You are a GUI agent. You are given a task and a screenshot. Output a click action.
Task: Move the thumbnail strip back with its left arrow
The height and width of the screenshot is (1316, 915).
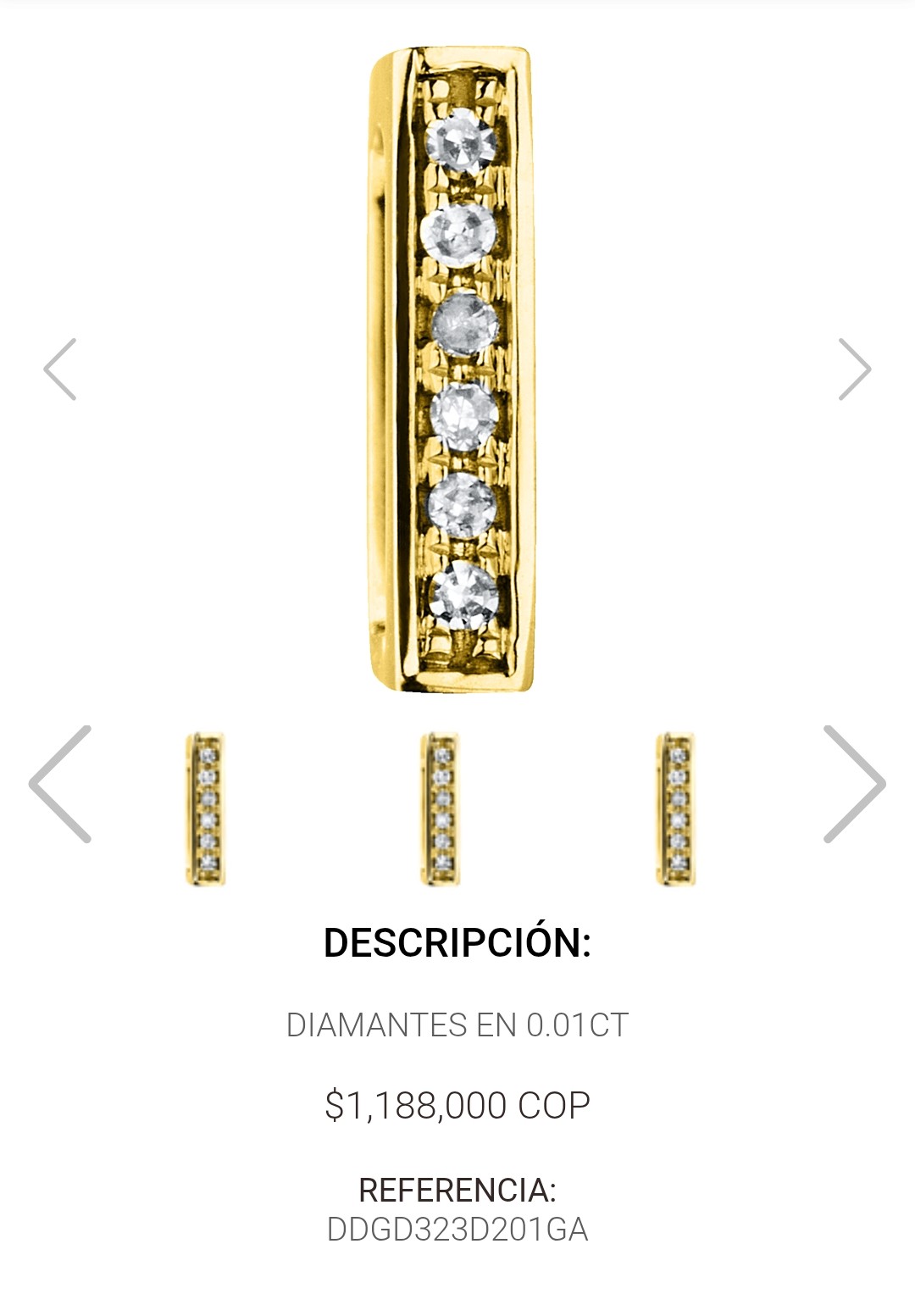pyautogui.click(x=60, y=784)
